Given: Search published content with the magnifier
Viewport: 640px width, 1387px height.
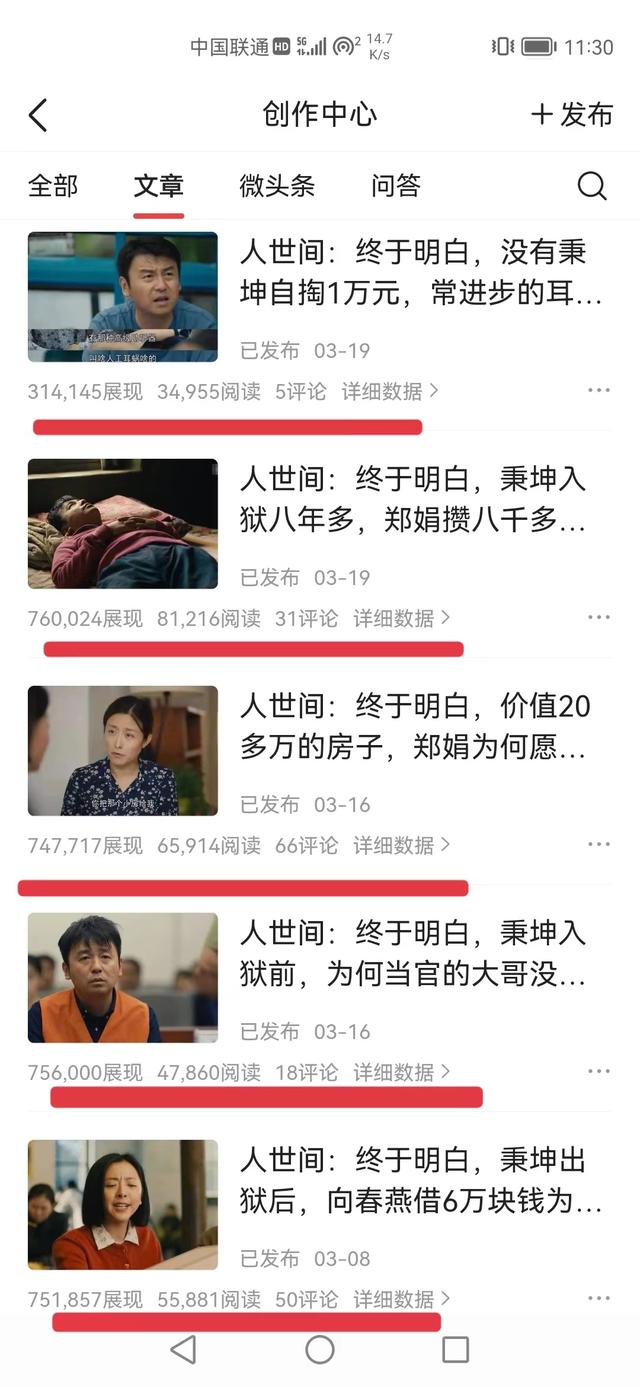Looking at the screenshot, I should pos(592,186).
